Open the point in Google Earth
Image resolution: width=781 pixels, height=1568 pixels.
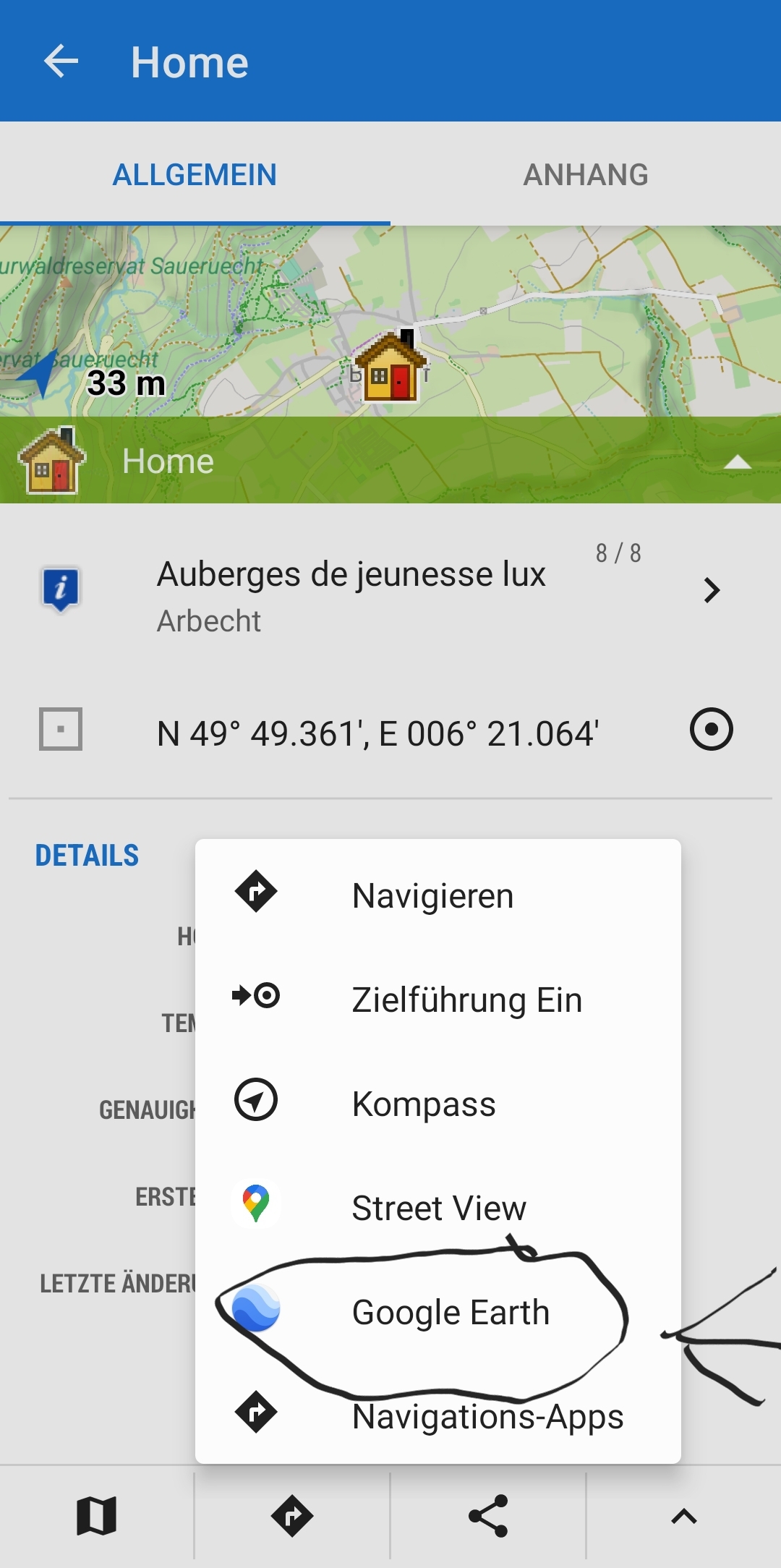[x=450, y=1312]
